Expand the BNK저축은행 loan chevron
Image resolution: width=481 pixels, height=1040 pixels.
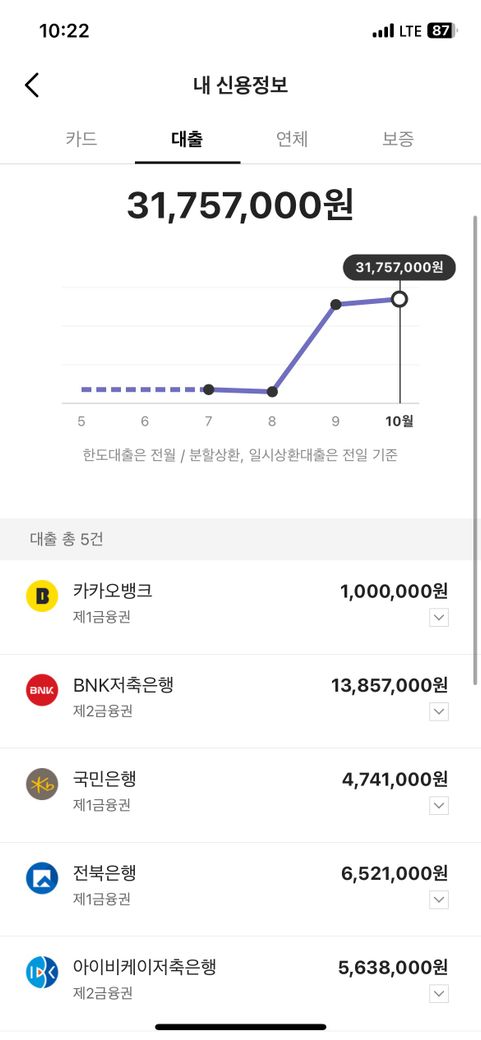tap(439, 712)
